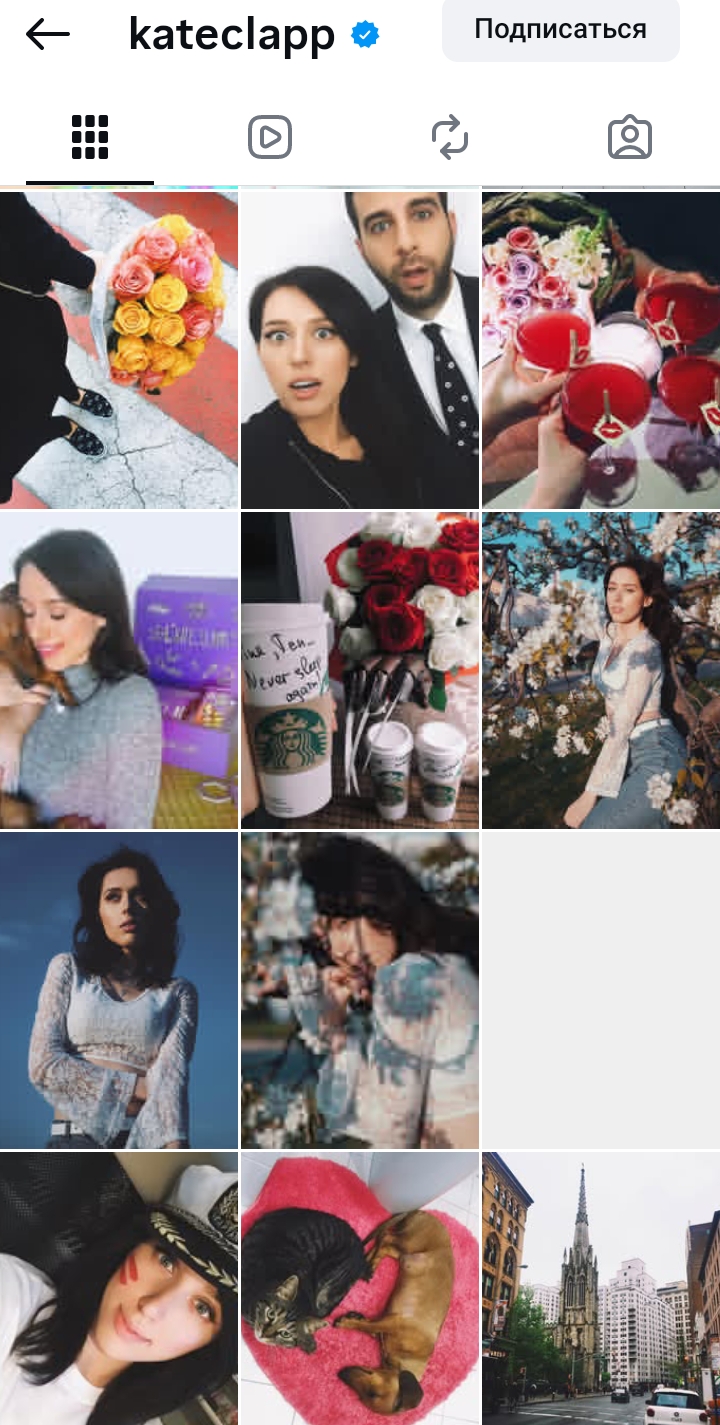Screen dimensions: 720x1425
Task: Open the tagged photos tab
Action: [630, 138]
